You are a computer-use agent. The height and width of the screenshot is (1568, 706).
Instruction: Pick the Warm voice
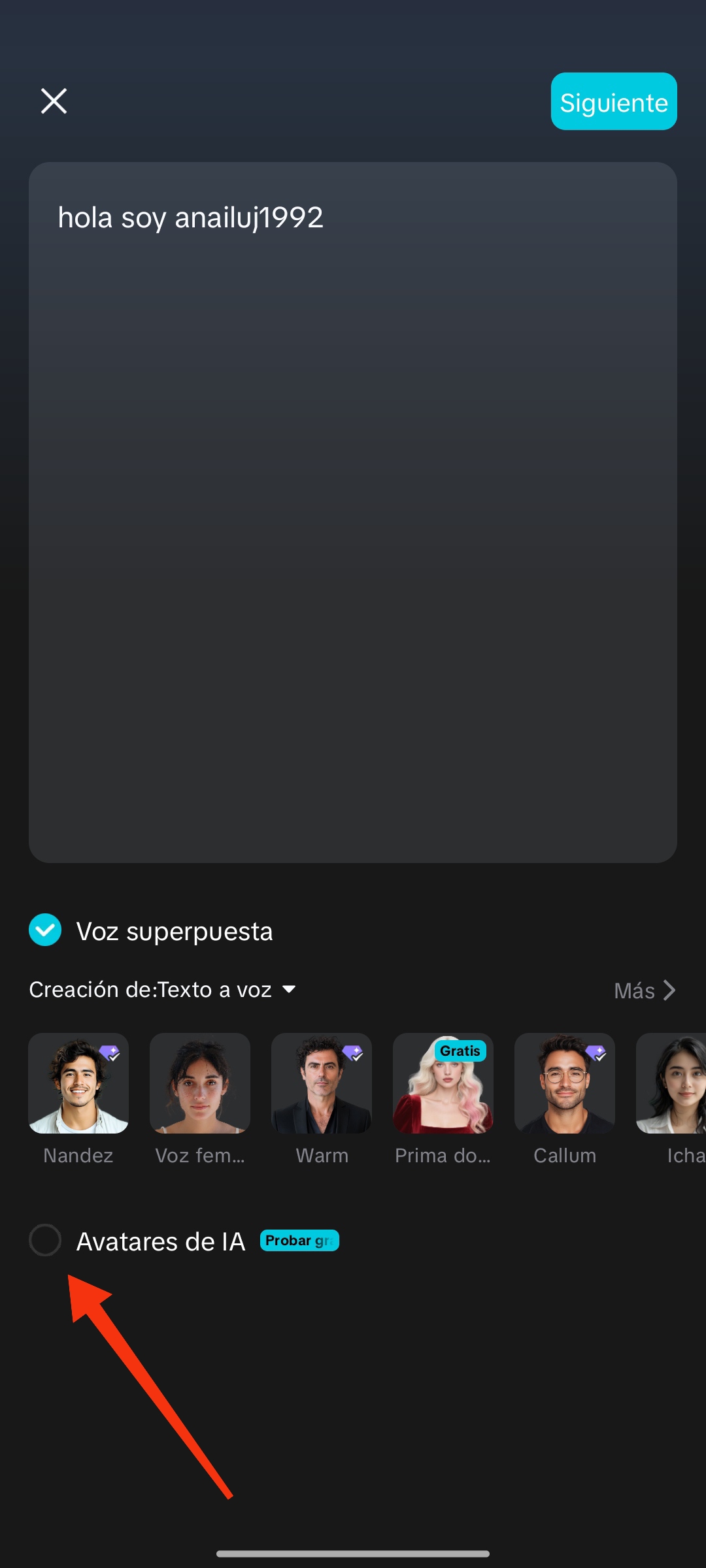click(322, 1083)
